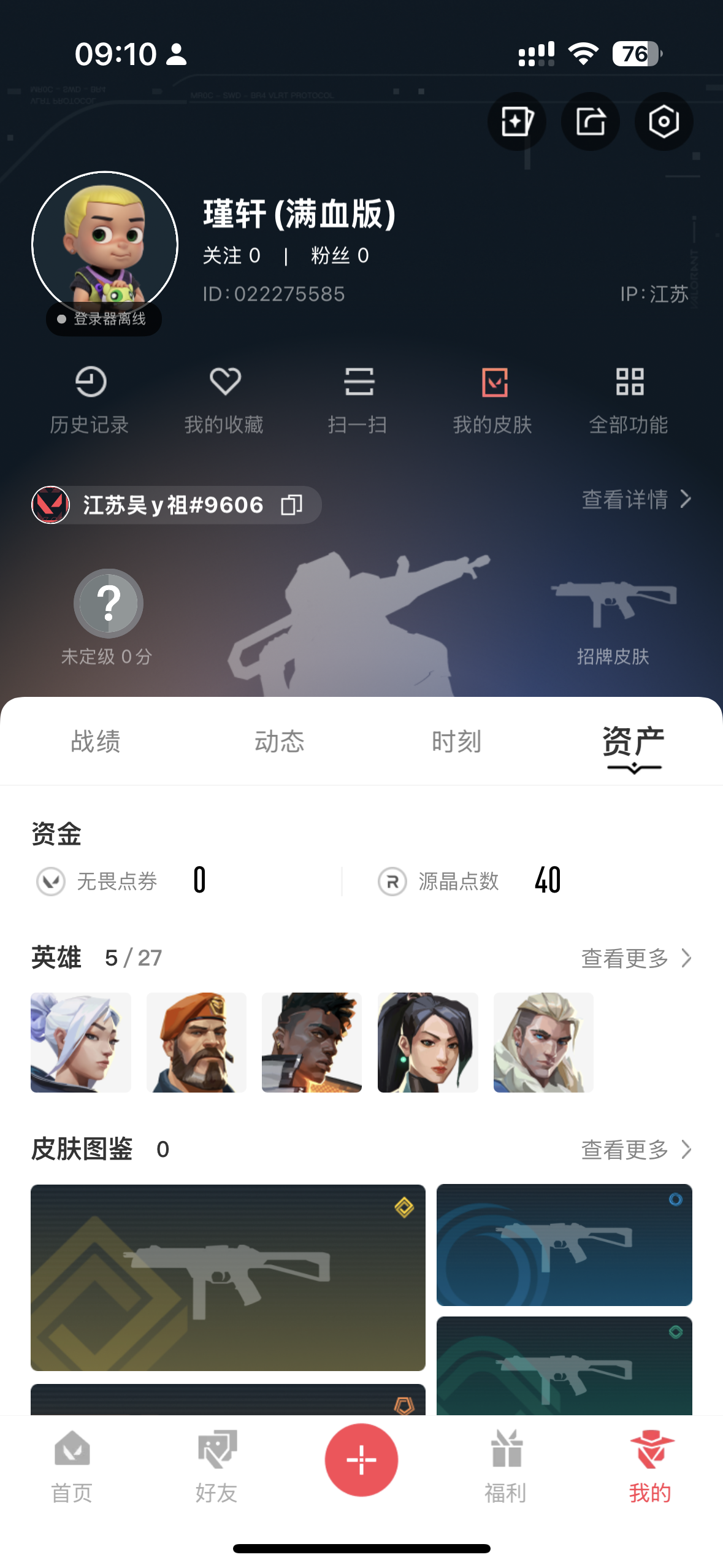Copy the game ID 江苏吴y祖#9606
The height and width of the screenshot is (1568, 723).
pos(292,505)
